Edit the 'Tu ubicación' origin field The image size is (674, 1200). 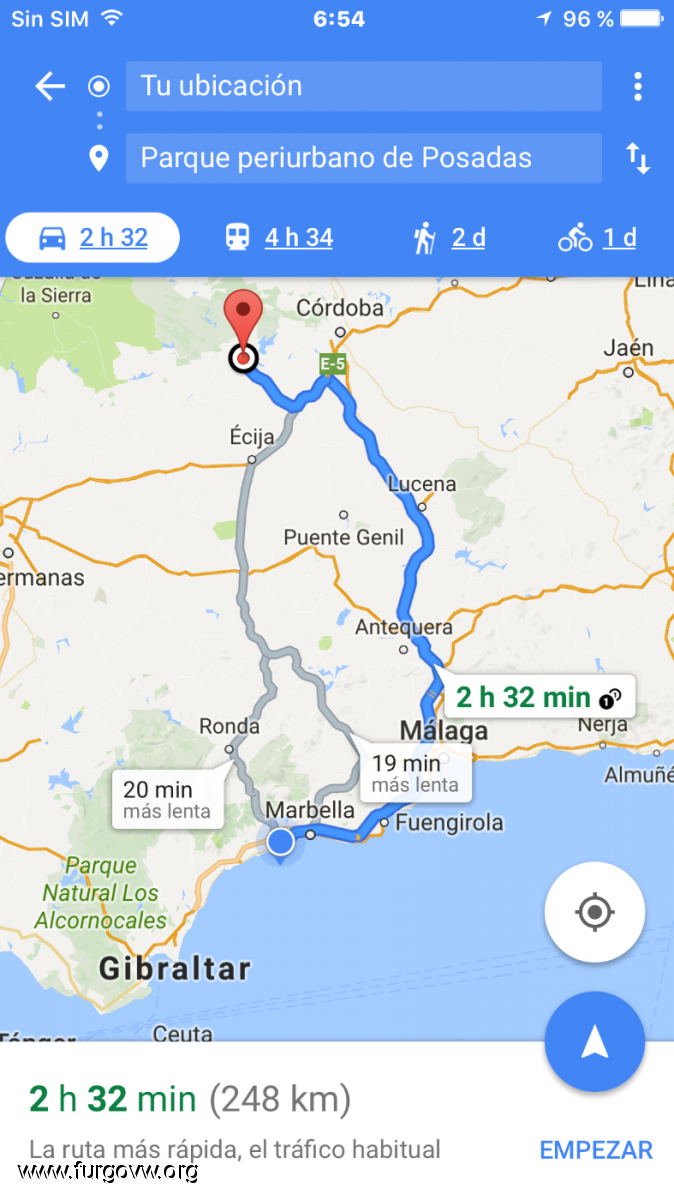[x=363, y=86]
